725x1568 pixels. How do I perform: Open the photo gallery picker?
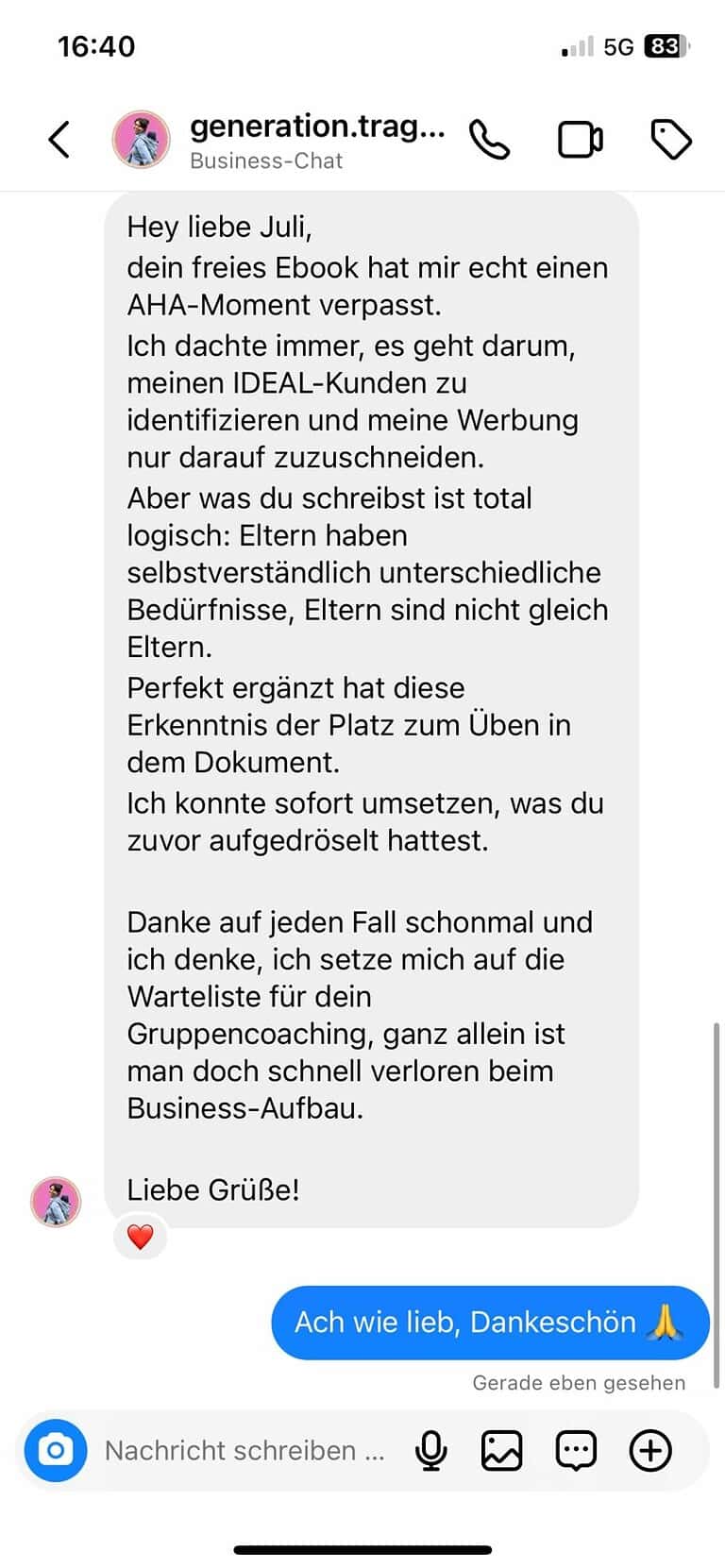click(x=501, y=1451)
